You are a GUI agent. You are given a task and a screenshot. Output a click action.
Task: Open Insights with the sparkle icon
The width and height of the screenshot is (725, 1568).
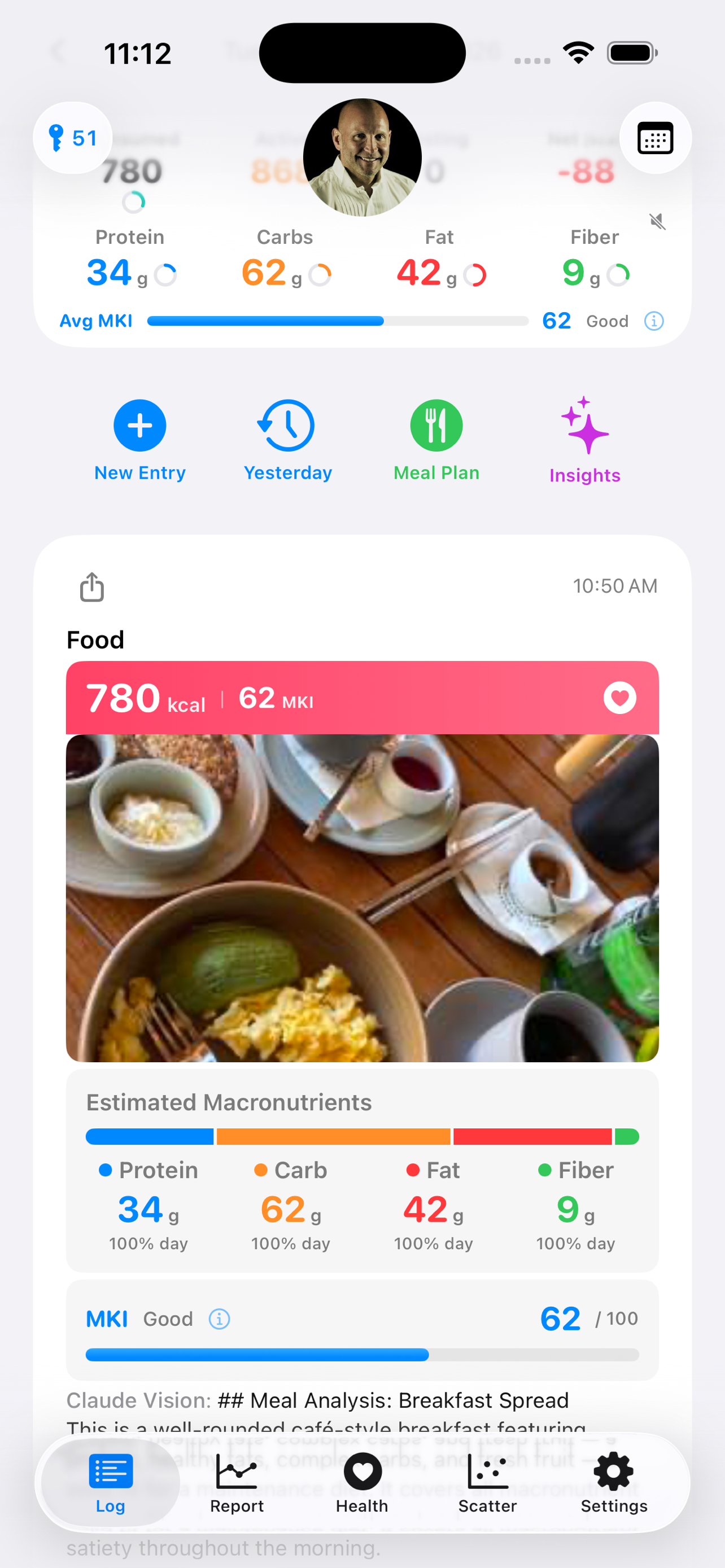[584, 426]
